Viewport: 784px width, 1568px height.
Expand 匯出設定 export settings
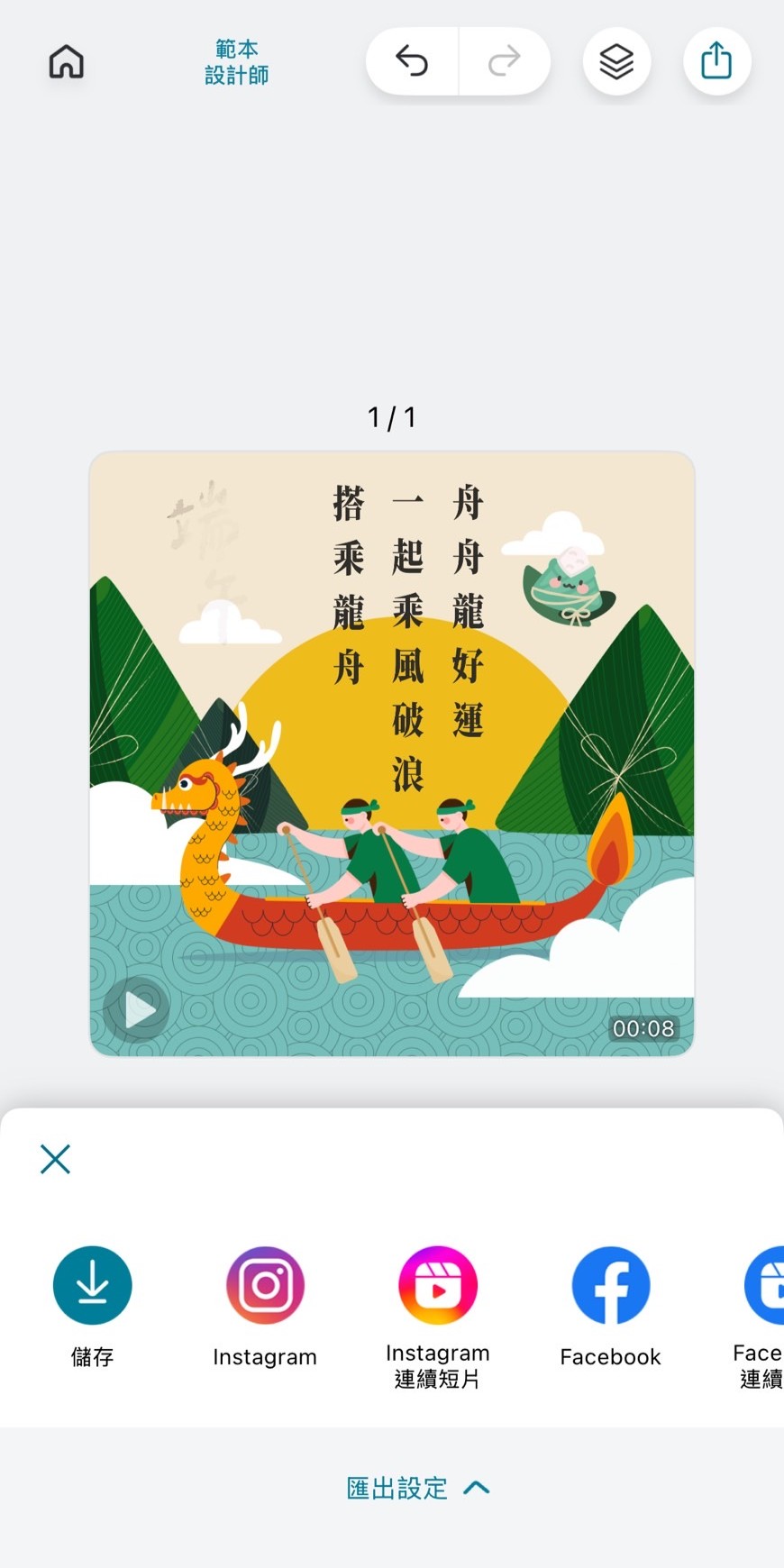click(395, 1489)
